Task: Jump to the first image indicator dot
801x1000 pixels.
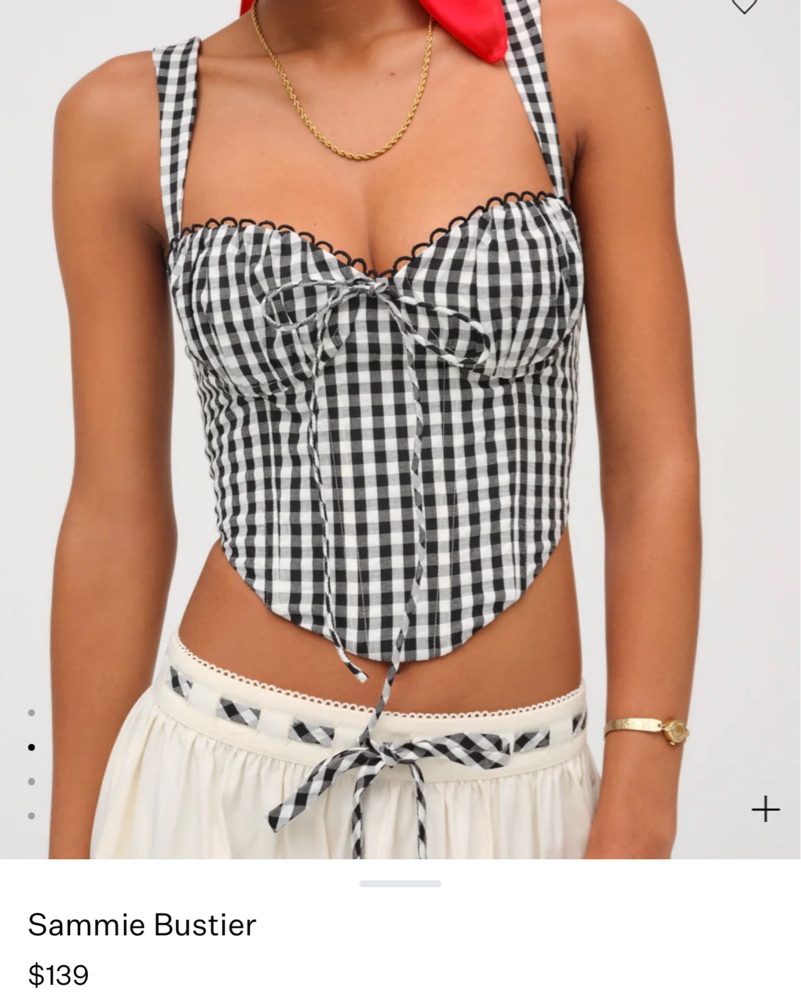Action: pos(32,713)
